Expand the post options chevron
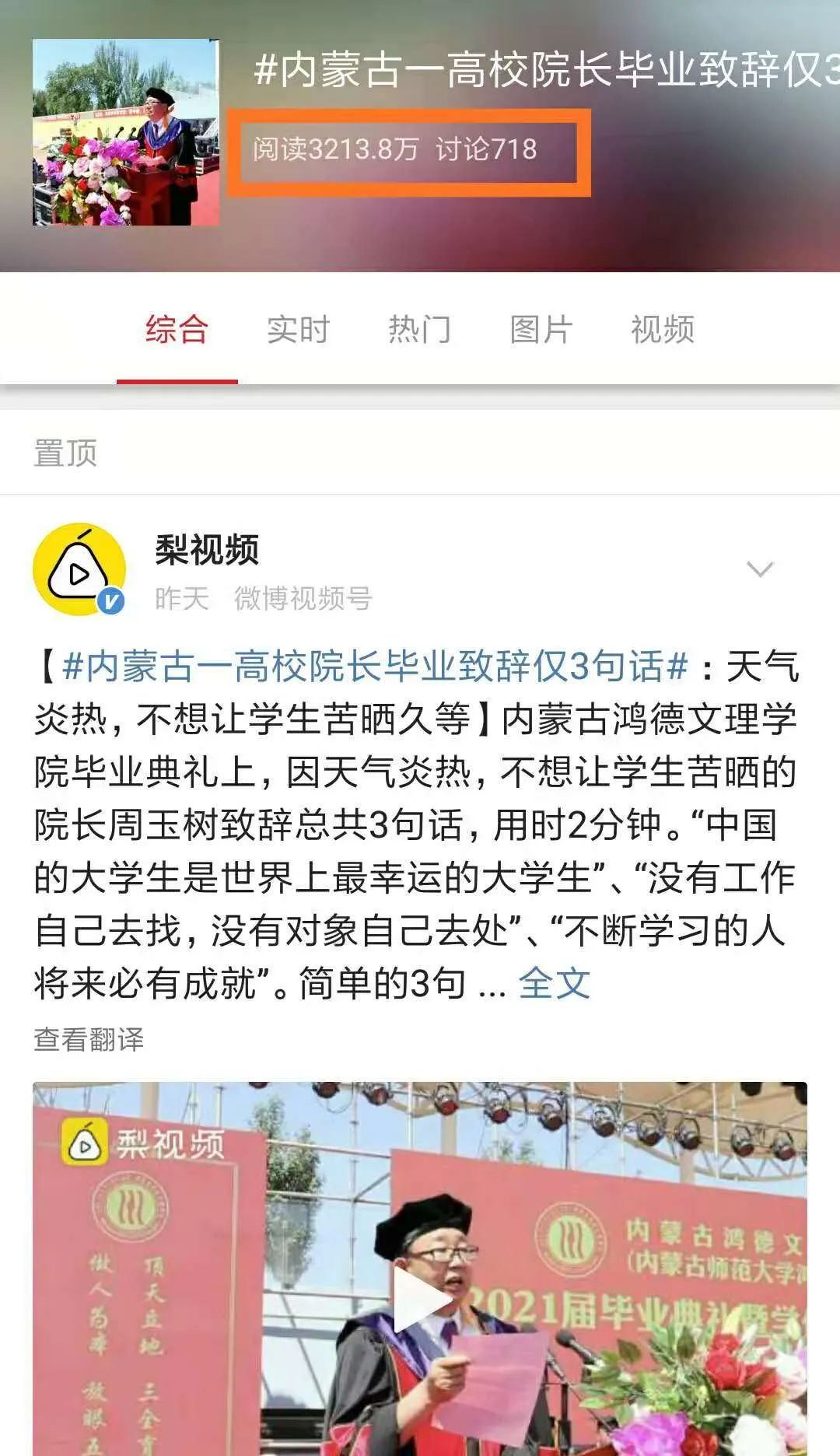This screenshot has width=840, height=1456. pos(759,569)
